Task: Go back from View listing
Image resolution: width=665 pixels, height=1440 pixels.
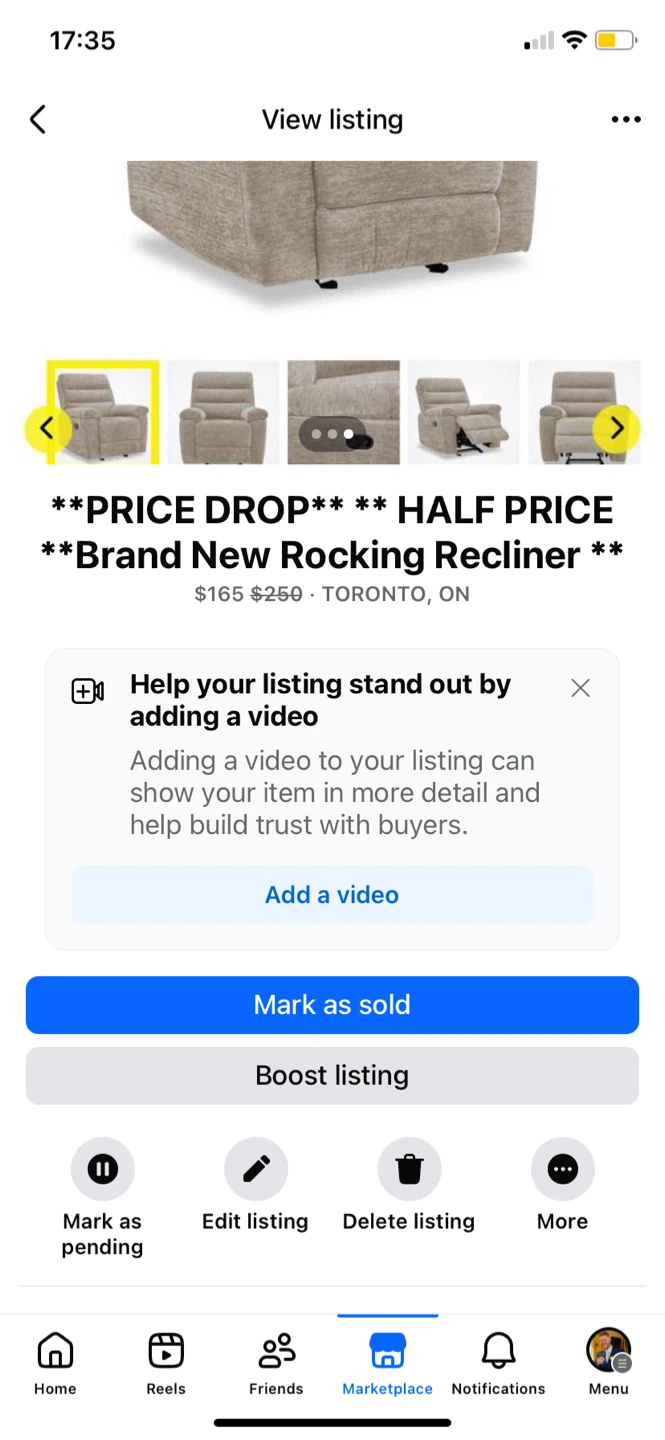Action: 38,120
